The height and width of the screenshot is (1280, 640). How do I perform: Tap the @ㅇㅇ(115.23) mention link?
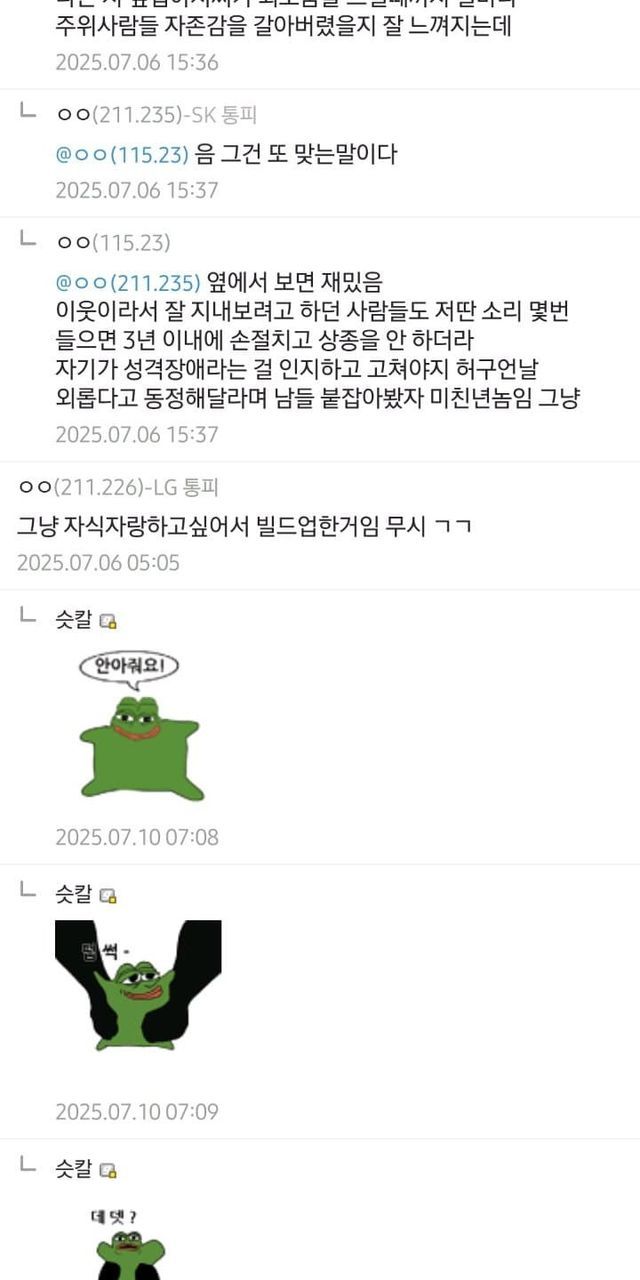coord(122,154)
